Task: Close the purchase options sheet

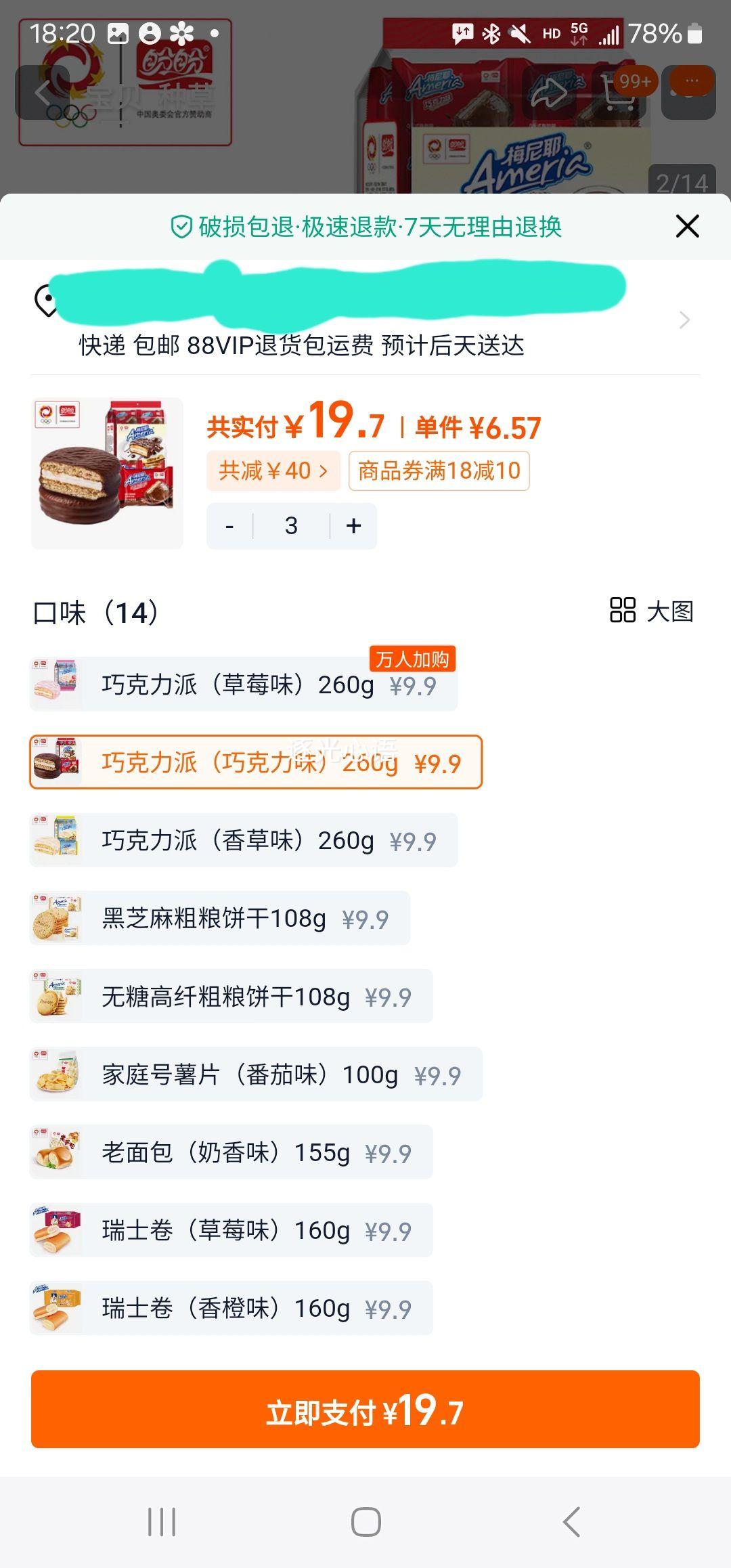Action: (x=687, y=226)
